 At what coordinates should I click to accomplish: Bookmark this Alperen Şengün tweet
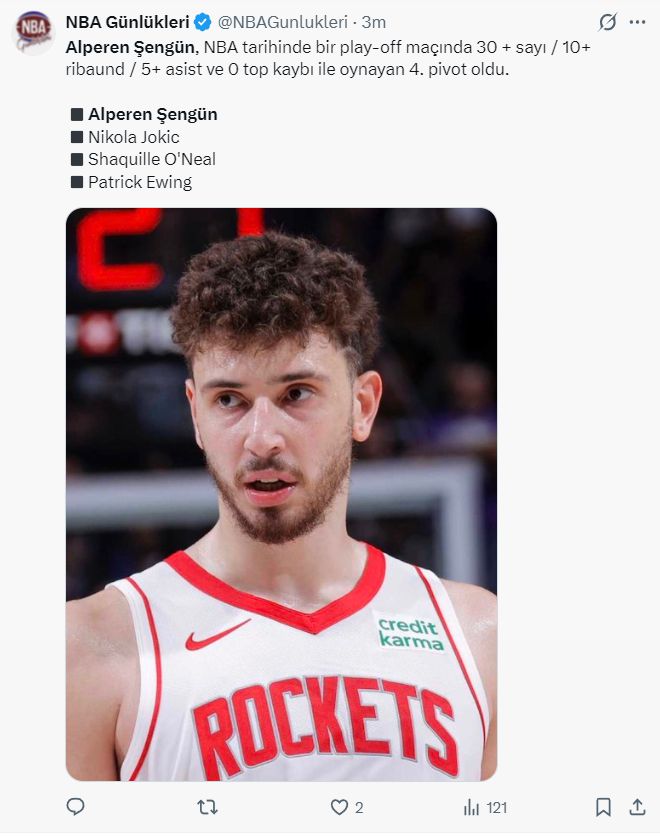604,807
